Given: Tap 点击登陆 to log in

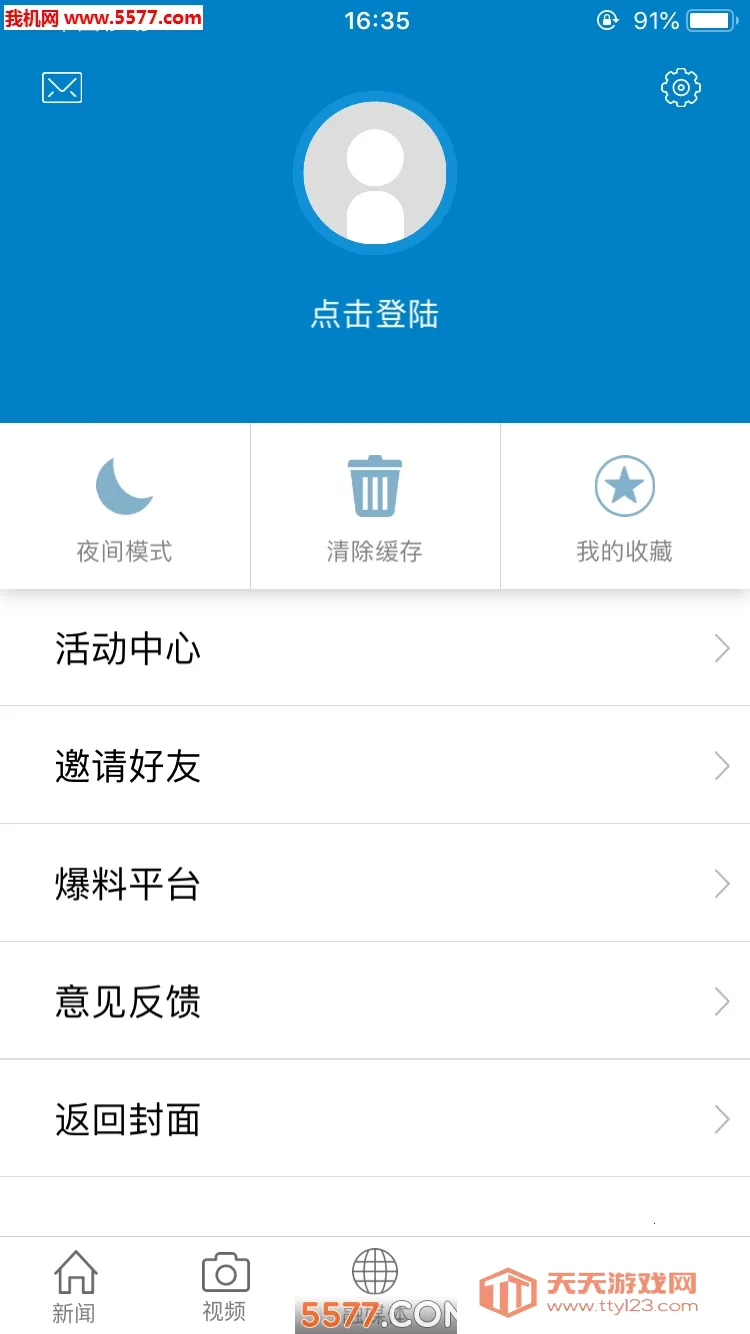Looking at the screenshot, I should (x=374, y=314).
